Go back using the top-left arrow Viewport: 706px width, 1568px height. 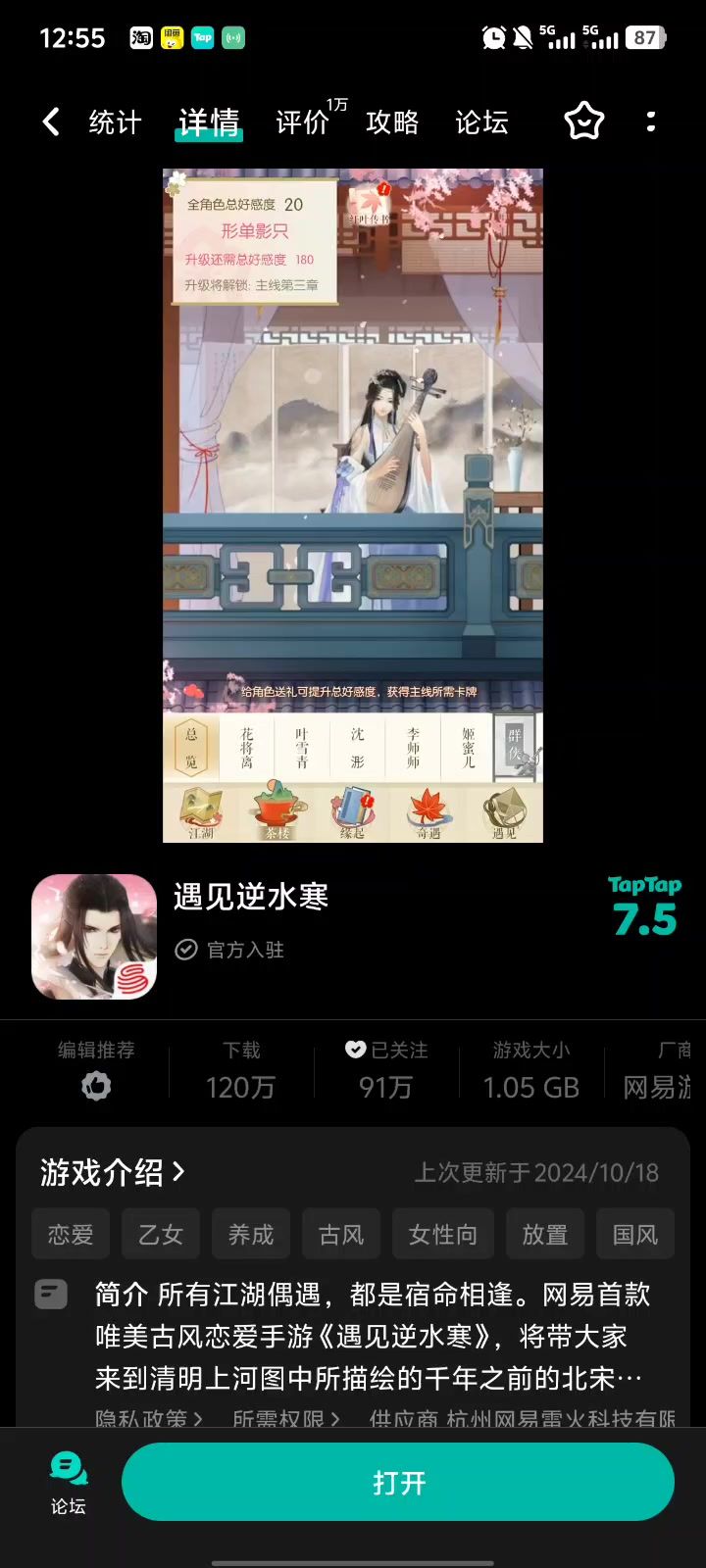click(x=51, y=122)
